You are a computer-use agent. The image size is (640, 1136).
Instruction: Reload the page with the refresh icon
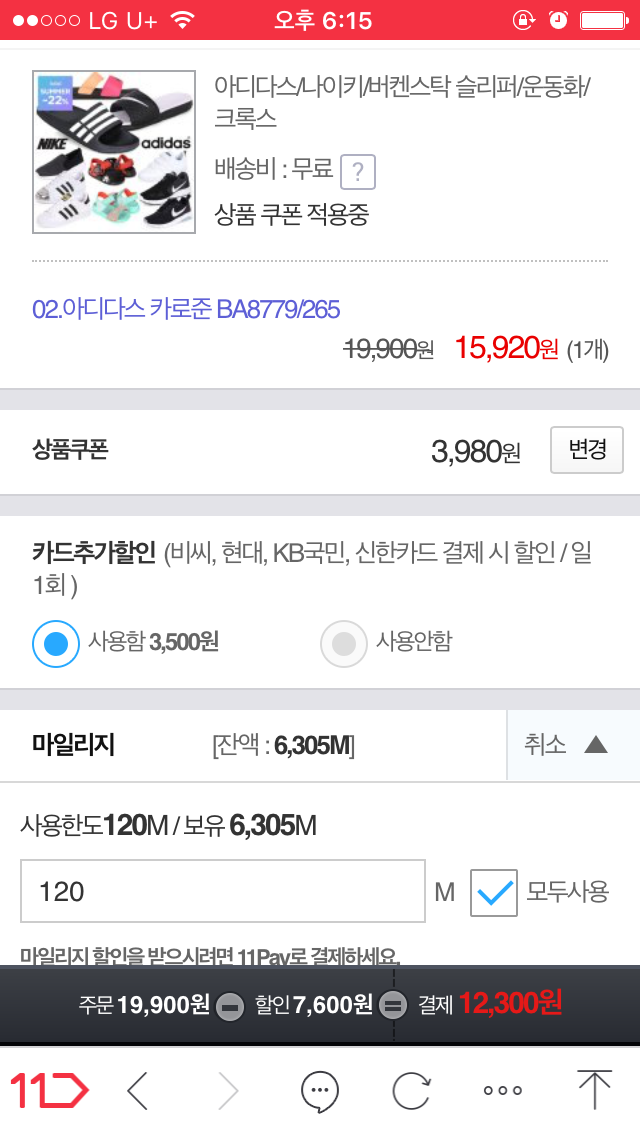point(411,1090)
